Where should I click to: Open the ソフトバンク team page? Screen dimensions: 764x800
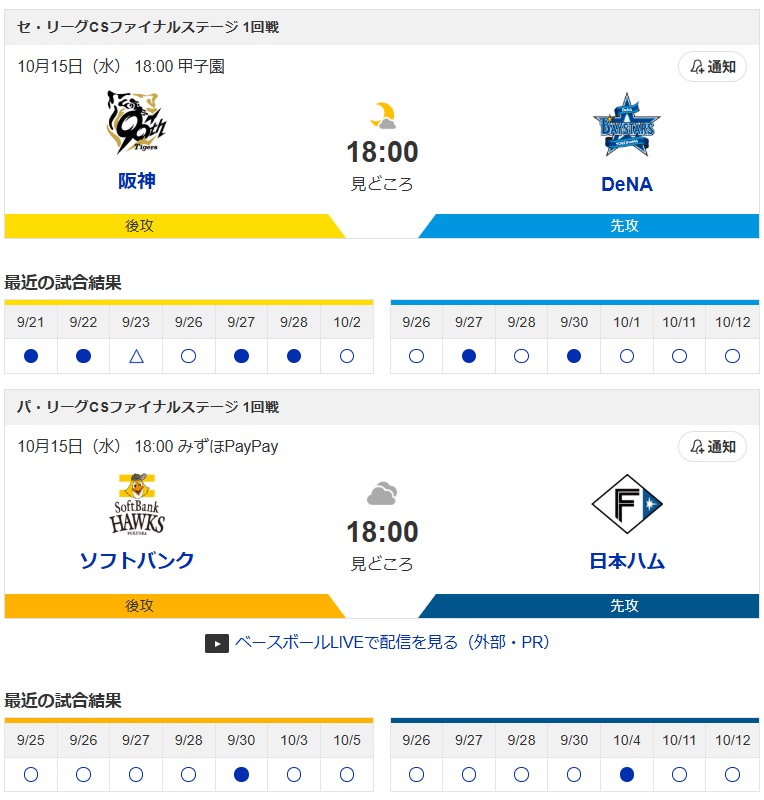click(x=137, y=560)
